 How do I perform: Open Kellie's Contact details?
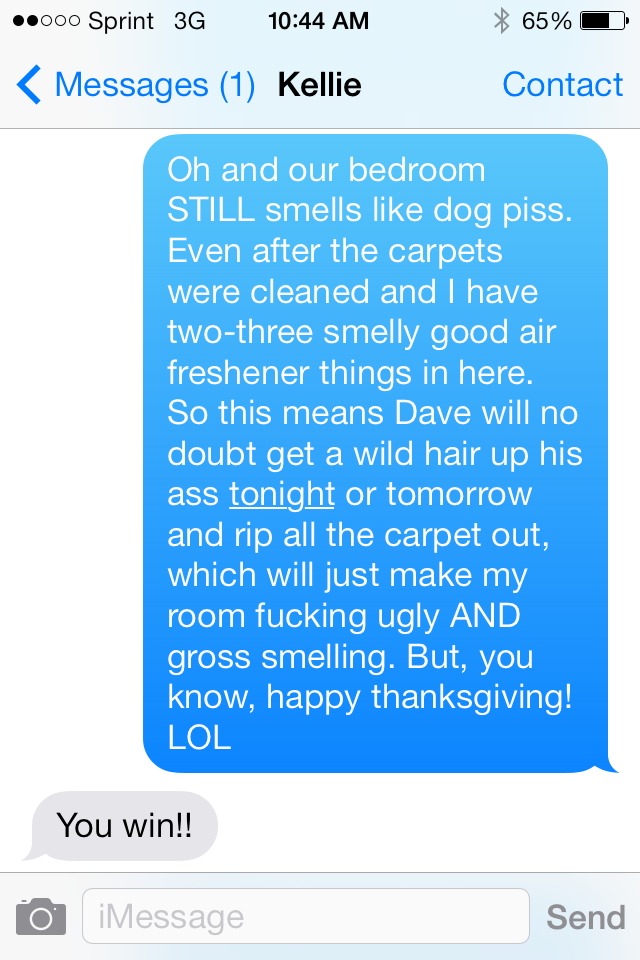pos(562,85)
